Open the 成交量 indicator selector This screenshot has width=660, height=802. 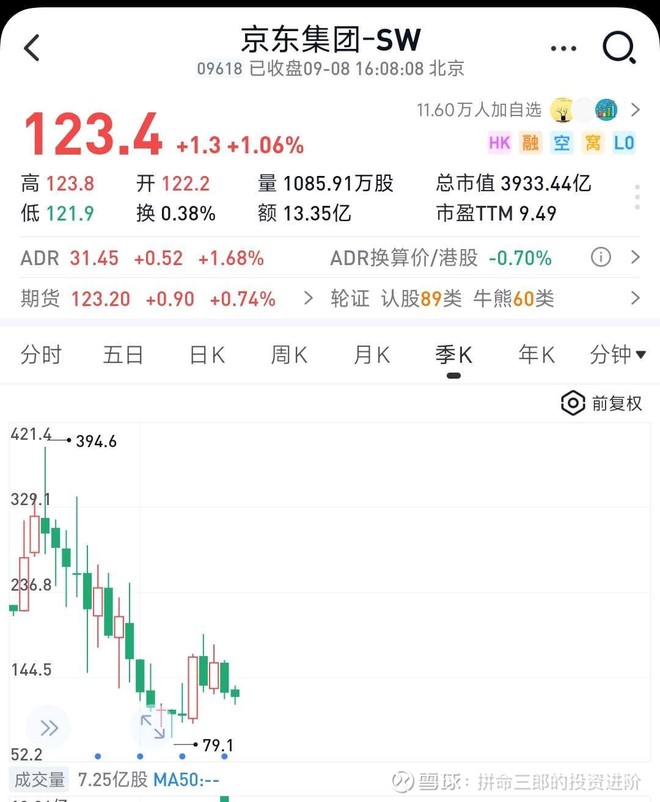[x=39, y=780]
